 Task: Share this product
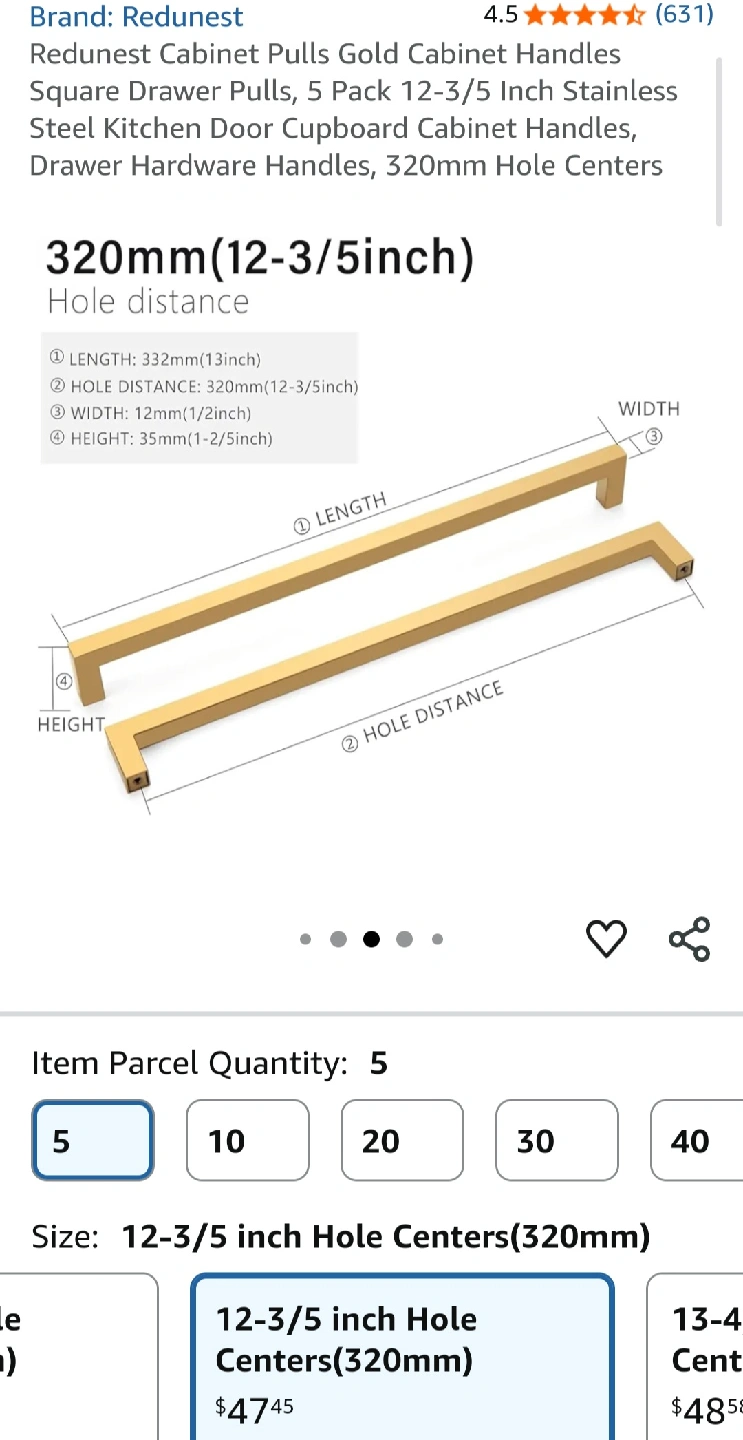pos(689,939)
